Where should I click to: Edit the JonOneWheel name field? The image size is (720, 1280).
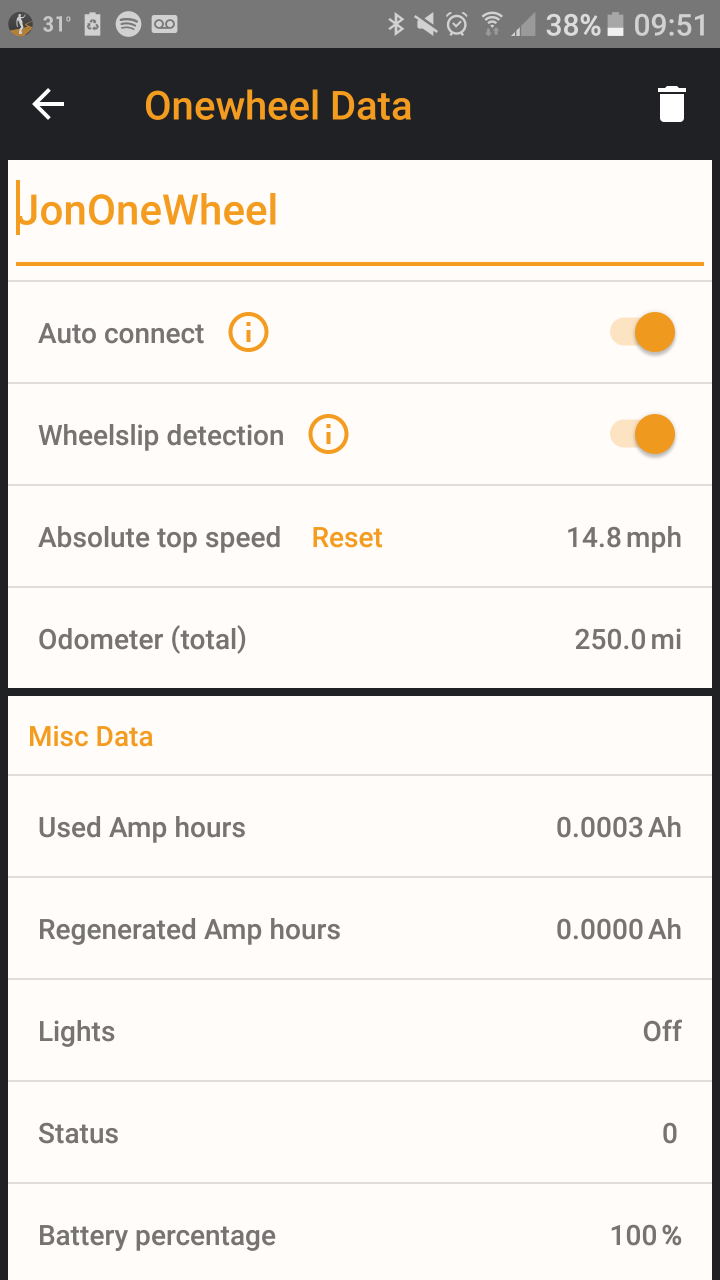click(358, 212)
